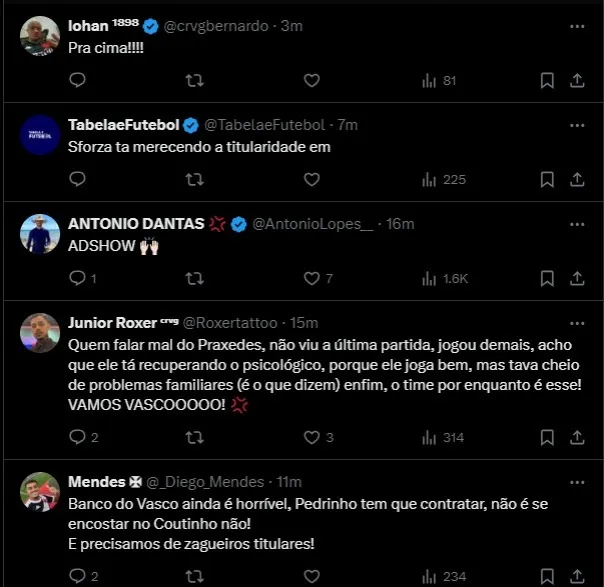Open TabelaeFutebol's profile picture
The width and height of the screenshot is (604, 587).
[x=40, y=134]
